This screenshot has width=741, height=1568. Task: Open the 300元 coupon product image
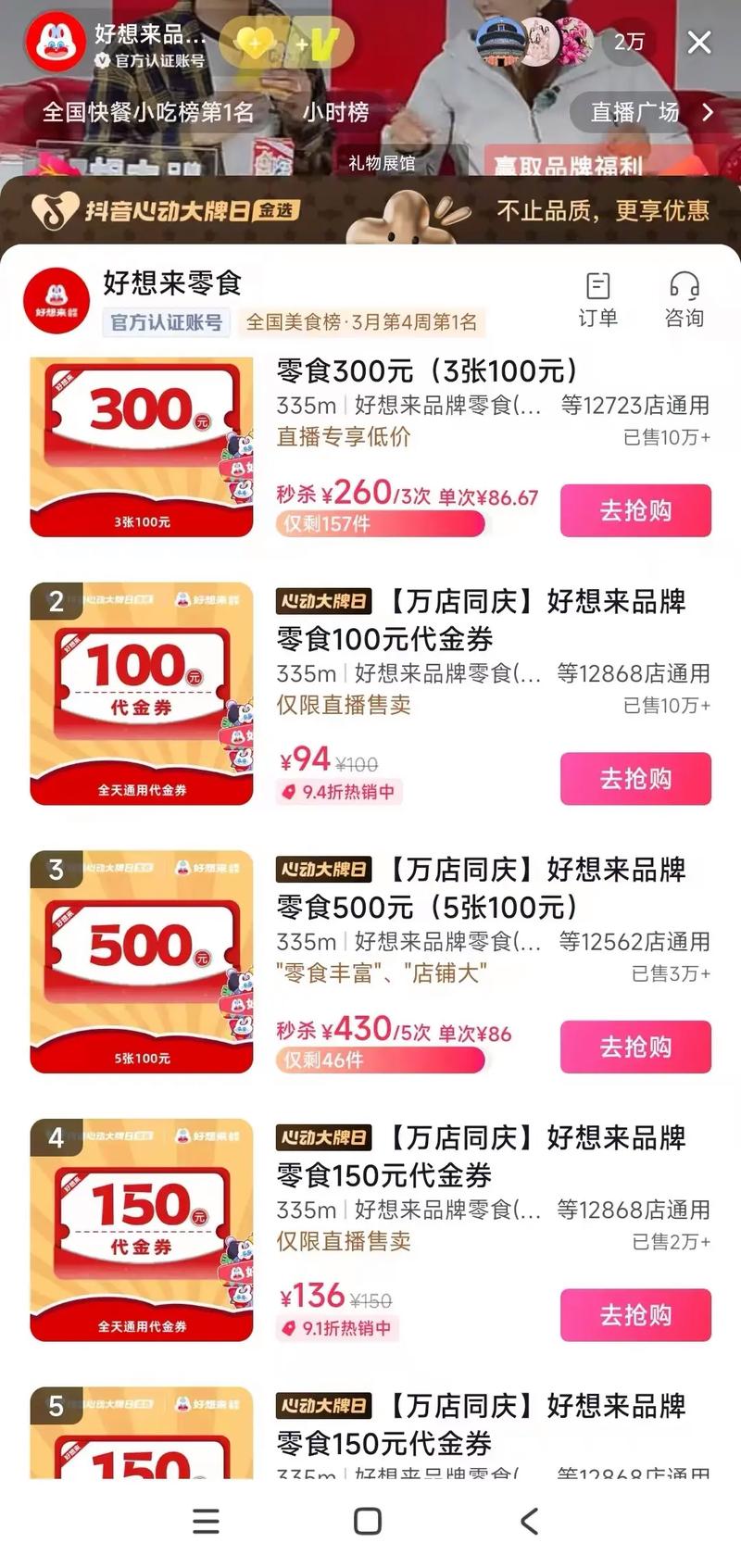click(x=142, y=447)
